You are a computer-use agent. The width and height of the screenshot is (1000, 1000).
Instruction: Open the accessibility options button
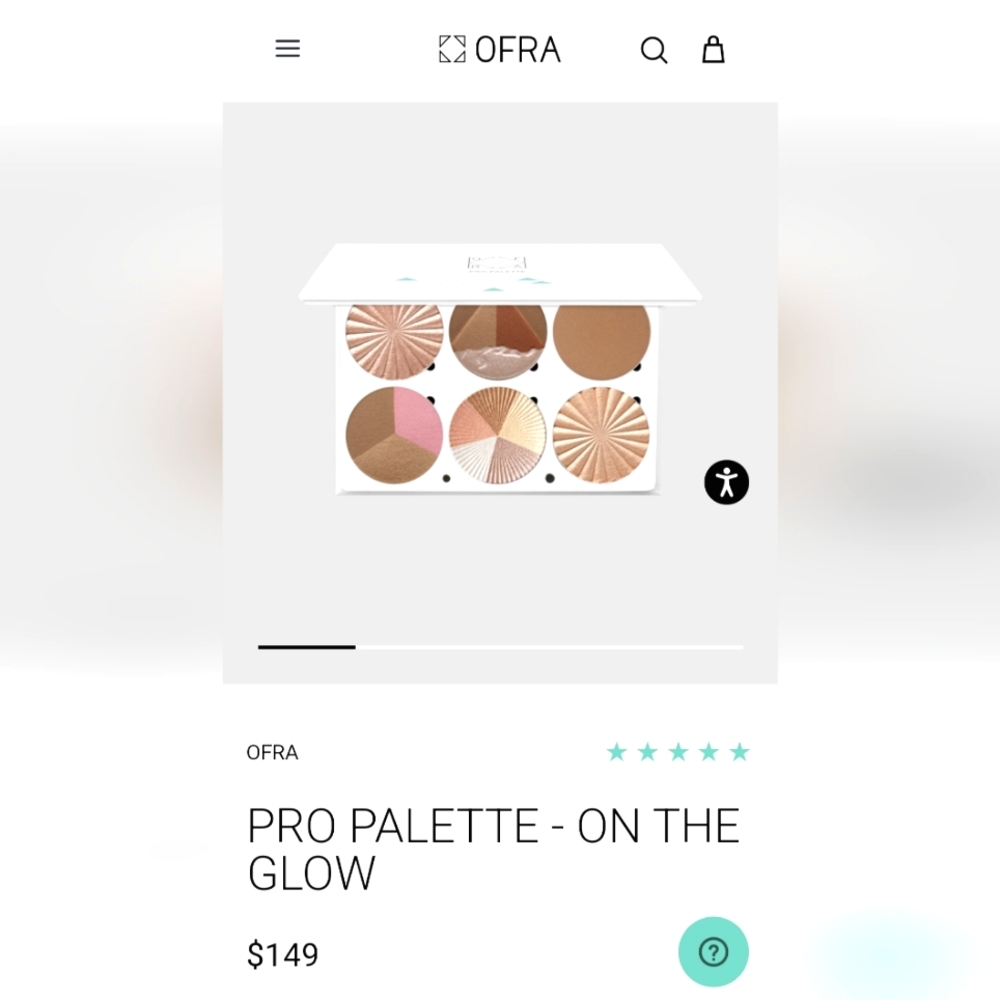(x=727, y=482)
